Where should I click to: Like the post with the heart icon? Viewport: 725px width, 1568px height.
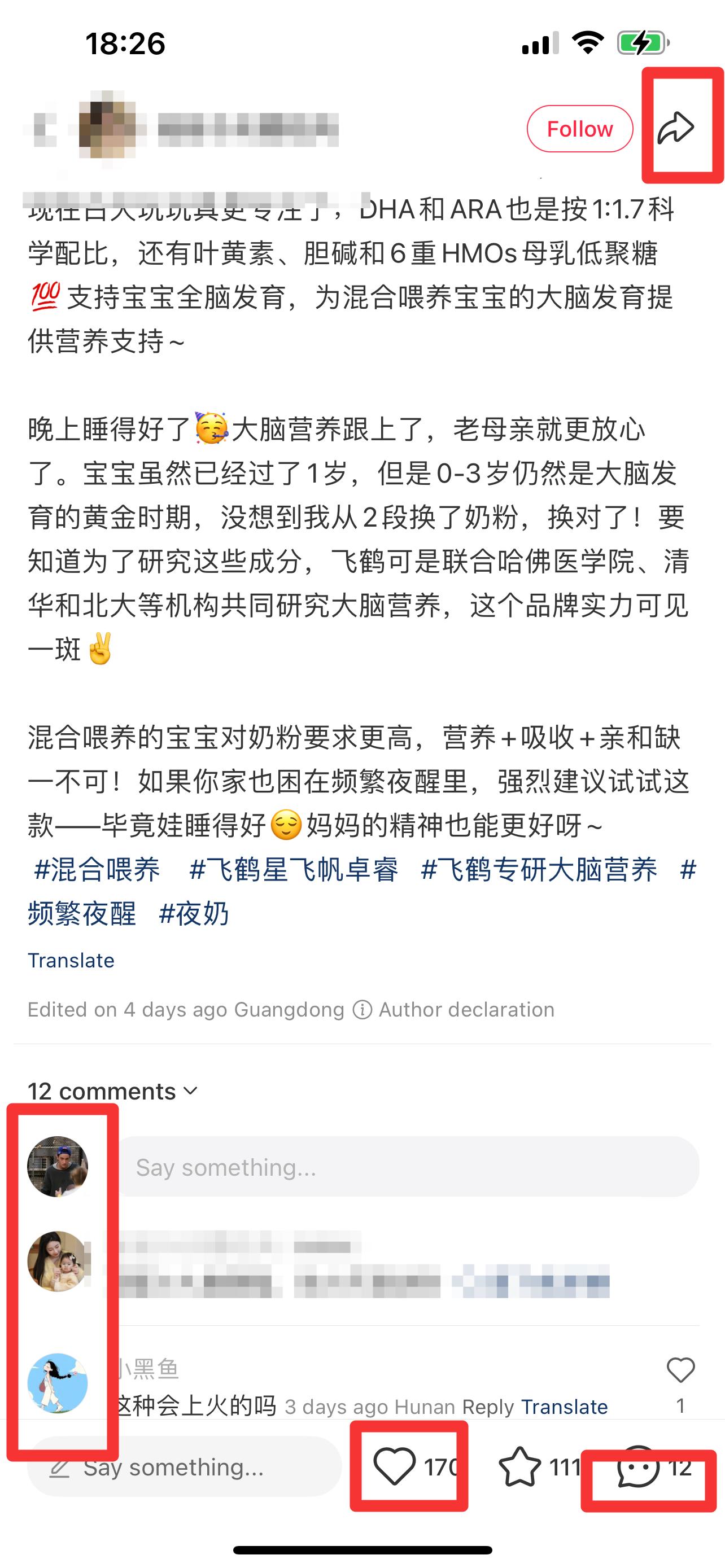tap(395, 1466)
